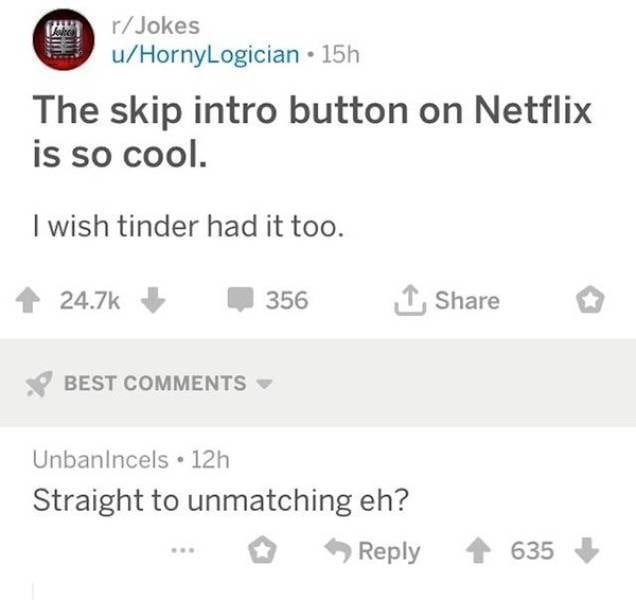Reply to UnbanIncels' comment
The image size is (636, 600).
coord(374,551)
